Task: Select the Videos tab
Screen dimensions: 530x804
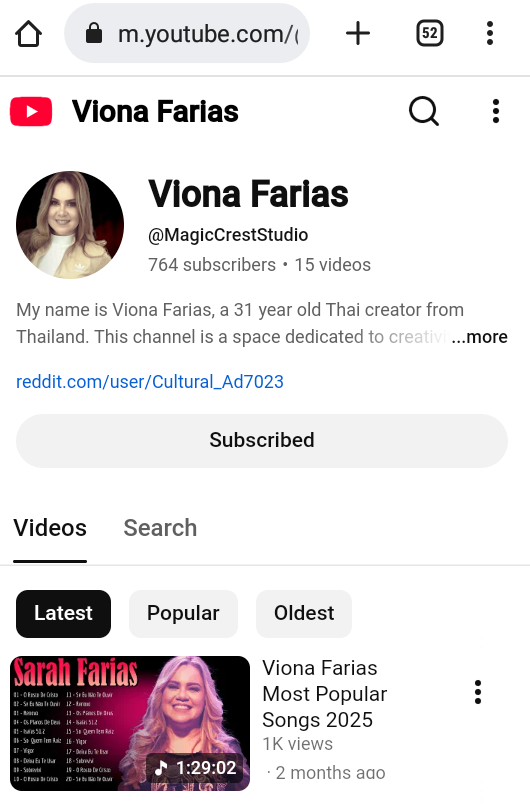Action: point(50,528)
